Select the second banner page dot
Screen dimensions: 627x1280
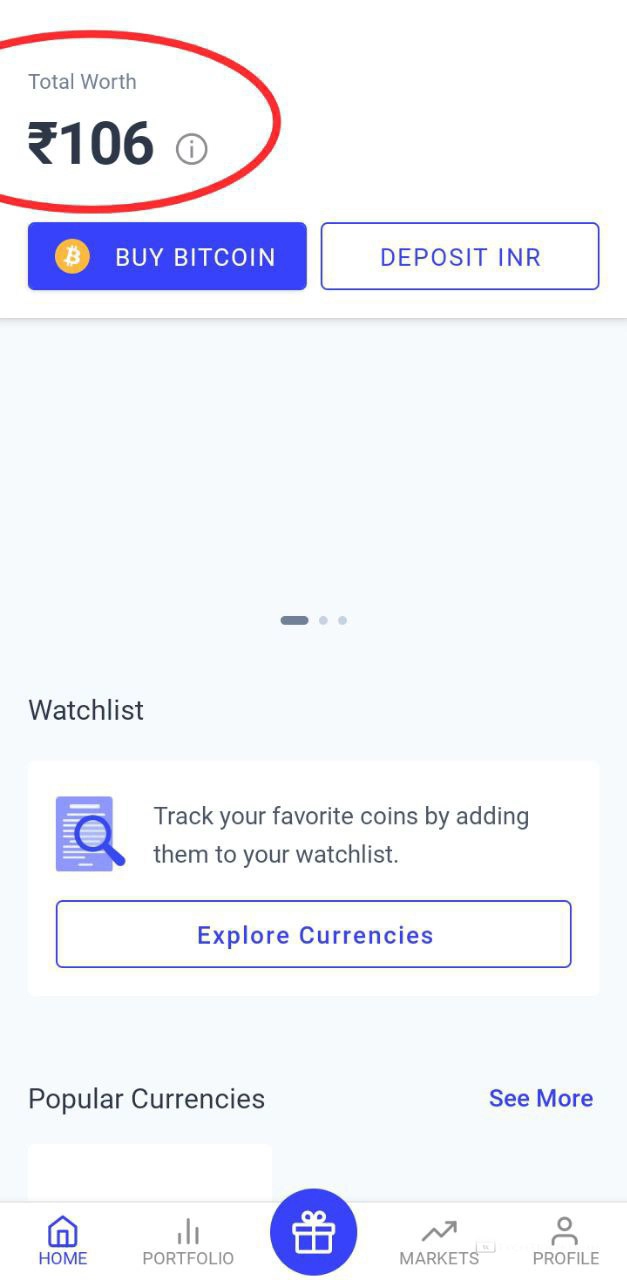[323, 620]
